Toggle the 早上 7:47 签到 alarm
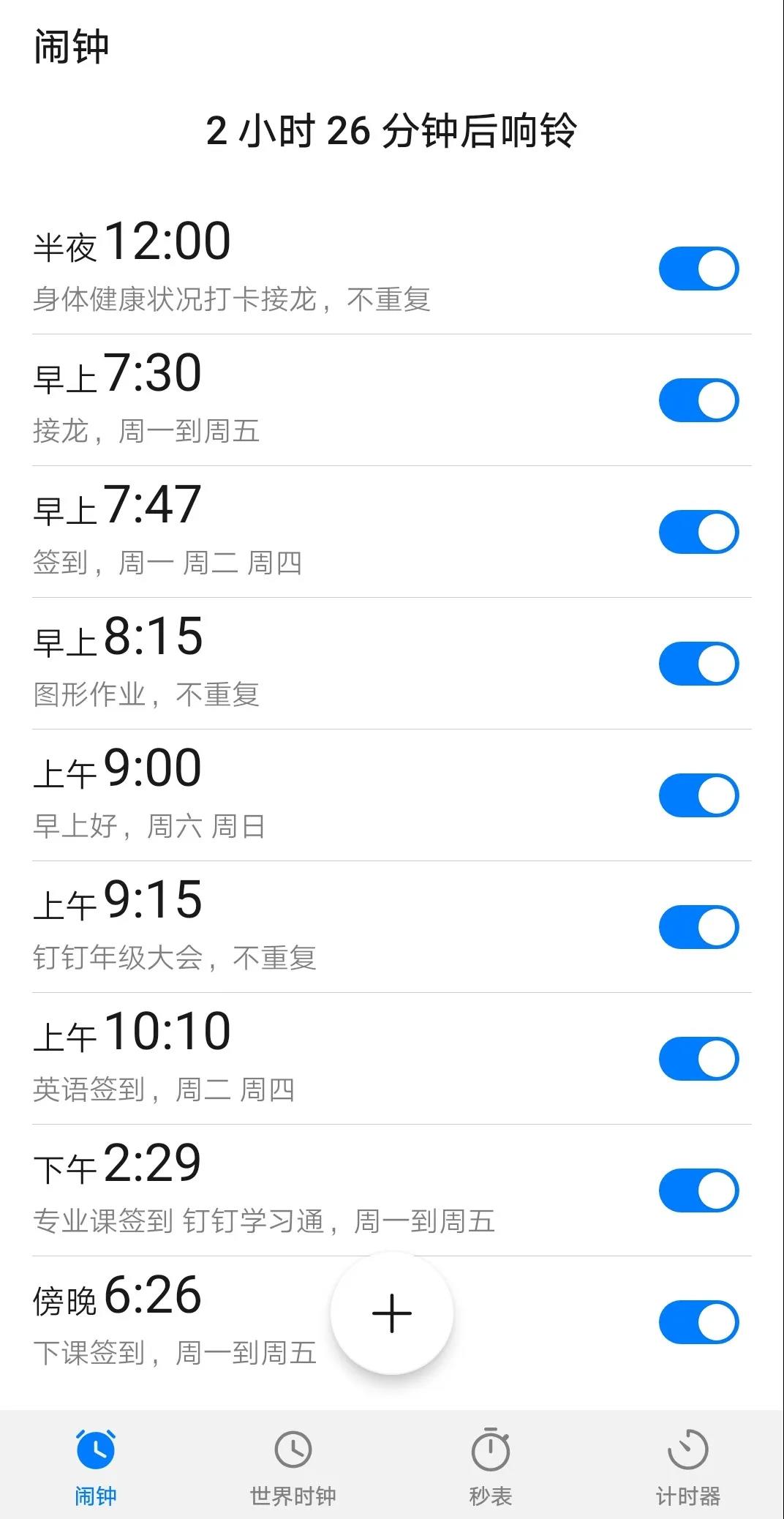 click(x=699, y=532)
